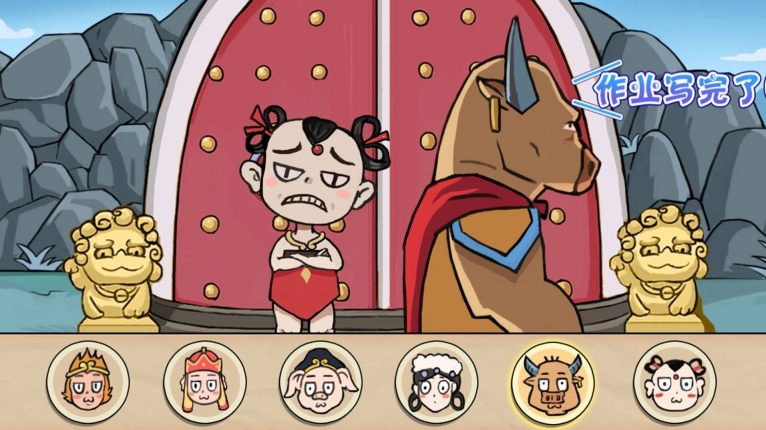The height and width of the screenshot is (430, 766).
Task: Choose the child avatar with hair buns
Action: [674, 382]
